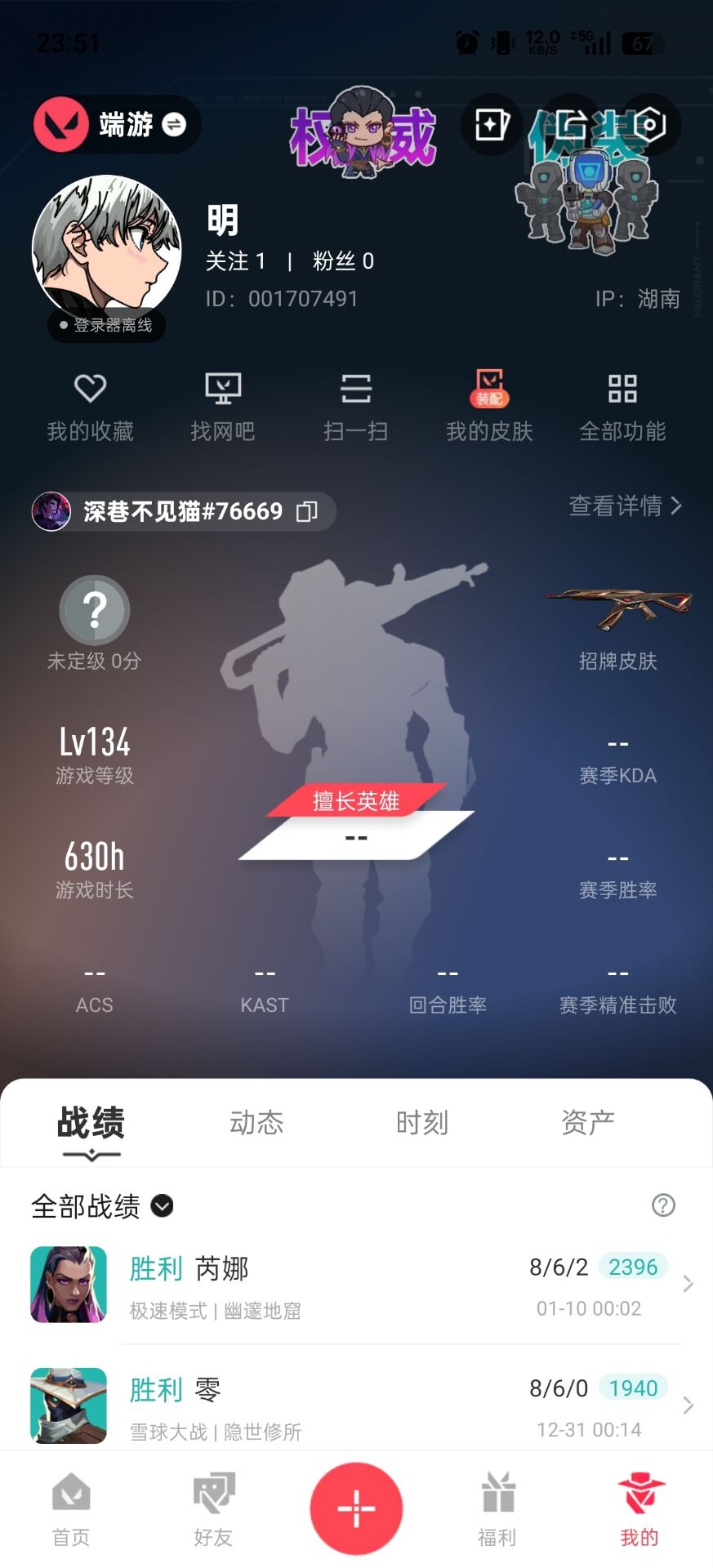The height and width of the screenshot is (1568, 713).
Task: Open the 芮娜 victory match record
Action: click(359, 1285)
